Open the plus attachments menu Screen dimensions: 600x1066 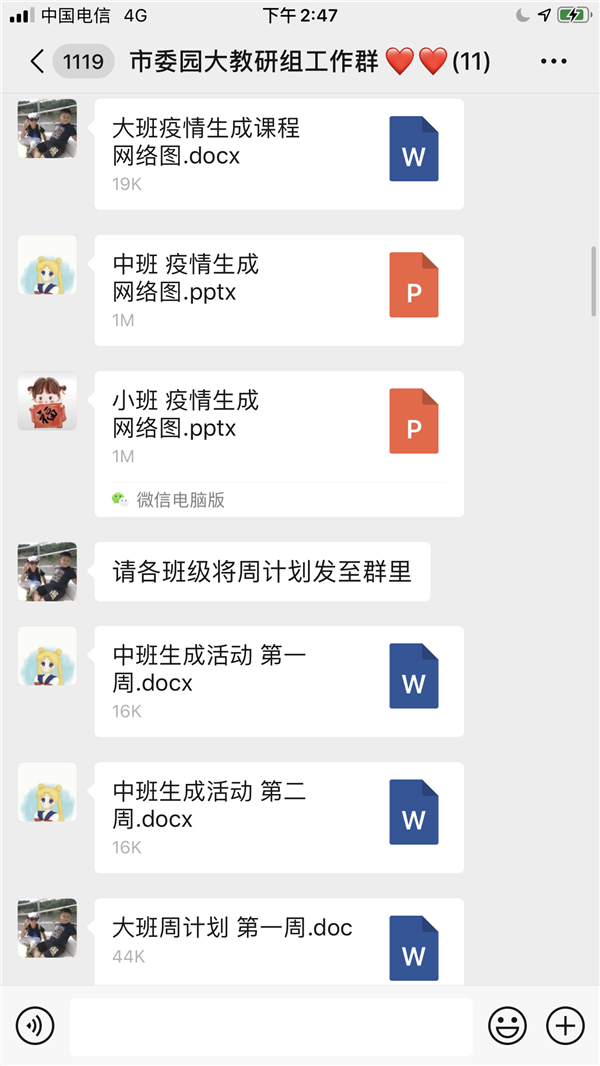[x=565, y=1025]
